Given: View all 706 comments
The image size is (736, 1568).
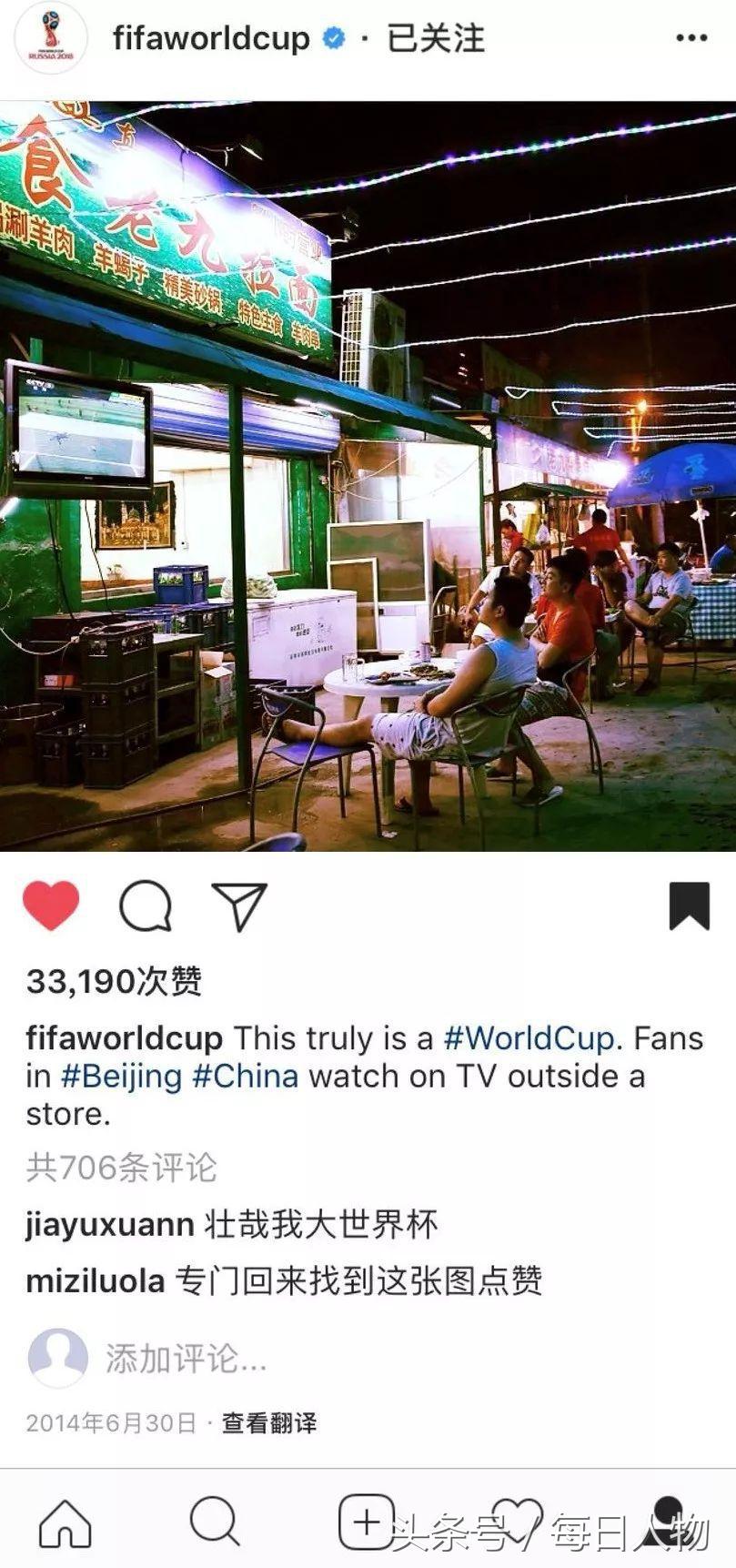Looking at the screenshot, I should point(121,1168).
